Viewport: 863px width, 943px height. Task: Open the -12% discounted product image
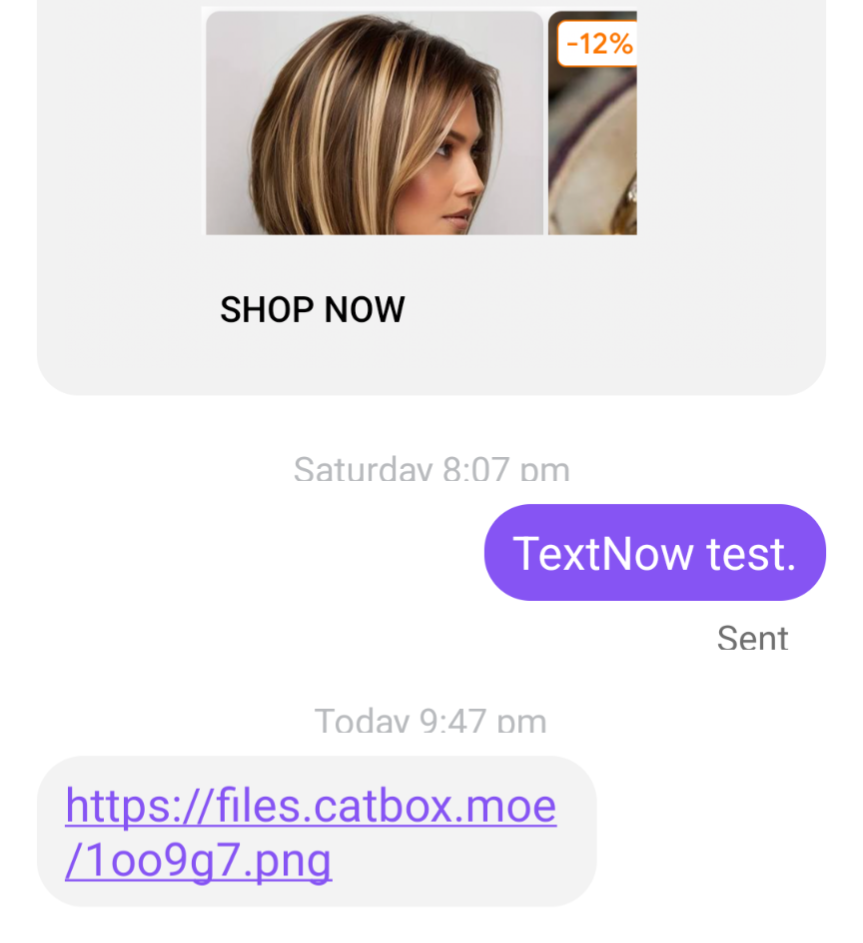593,140
